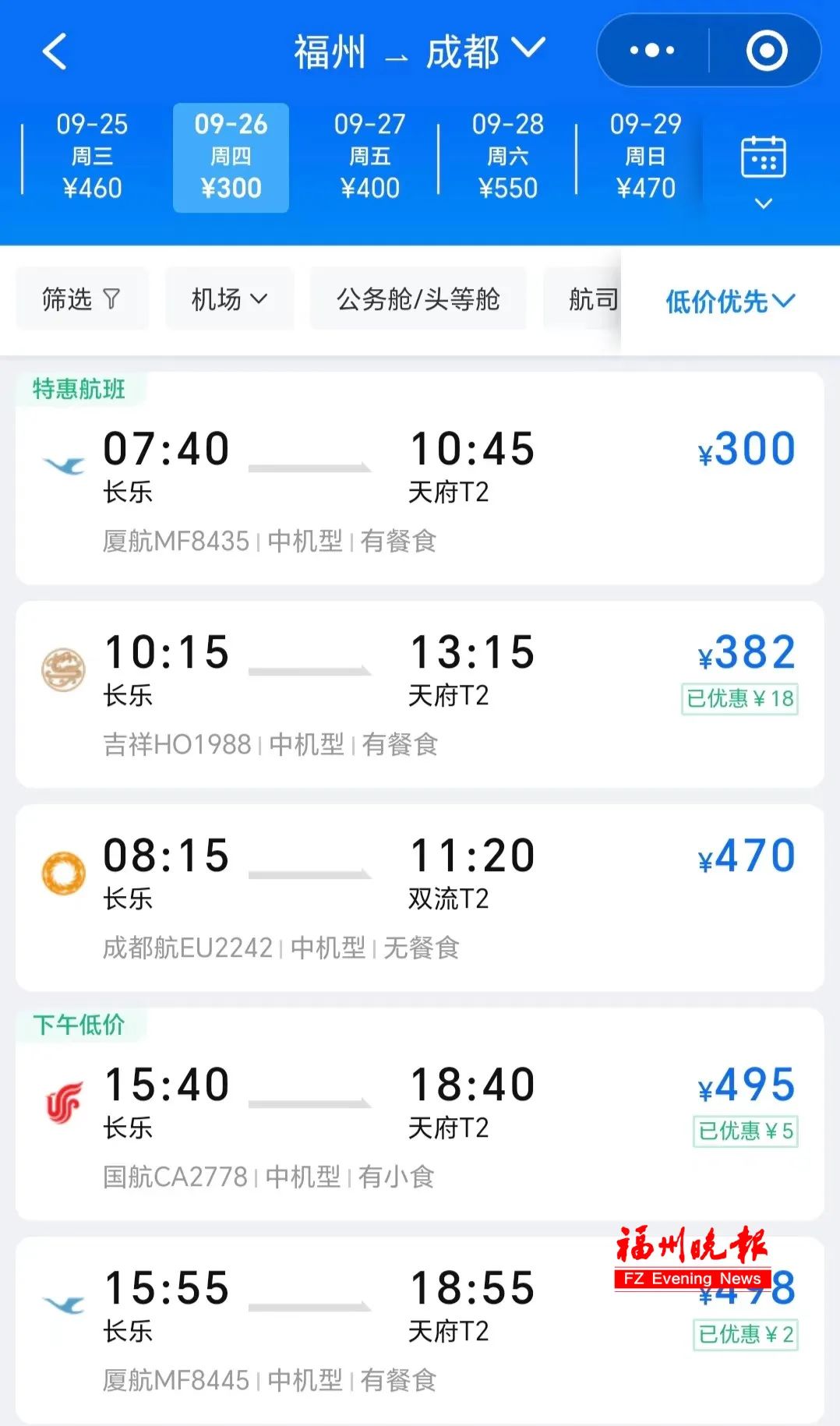This screenshot has height=1426, width=840.
Task: Open flight 吉祥HO1988 at 10:15
Action: click(x=420, y=694)
